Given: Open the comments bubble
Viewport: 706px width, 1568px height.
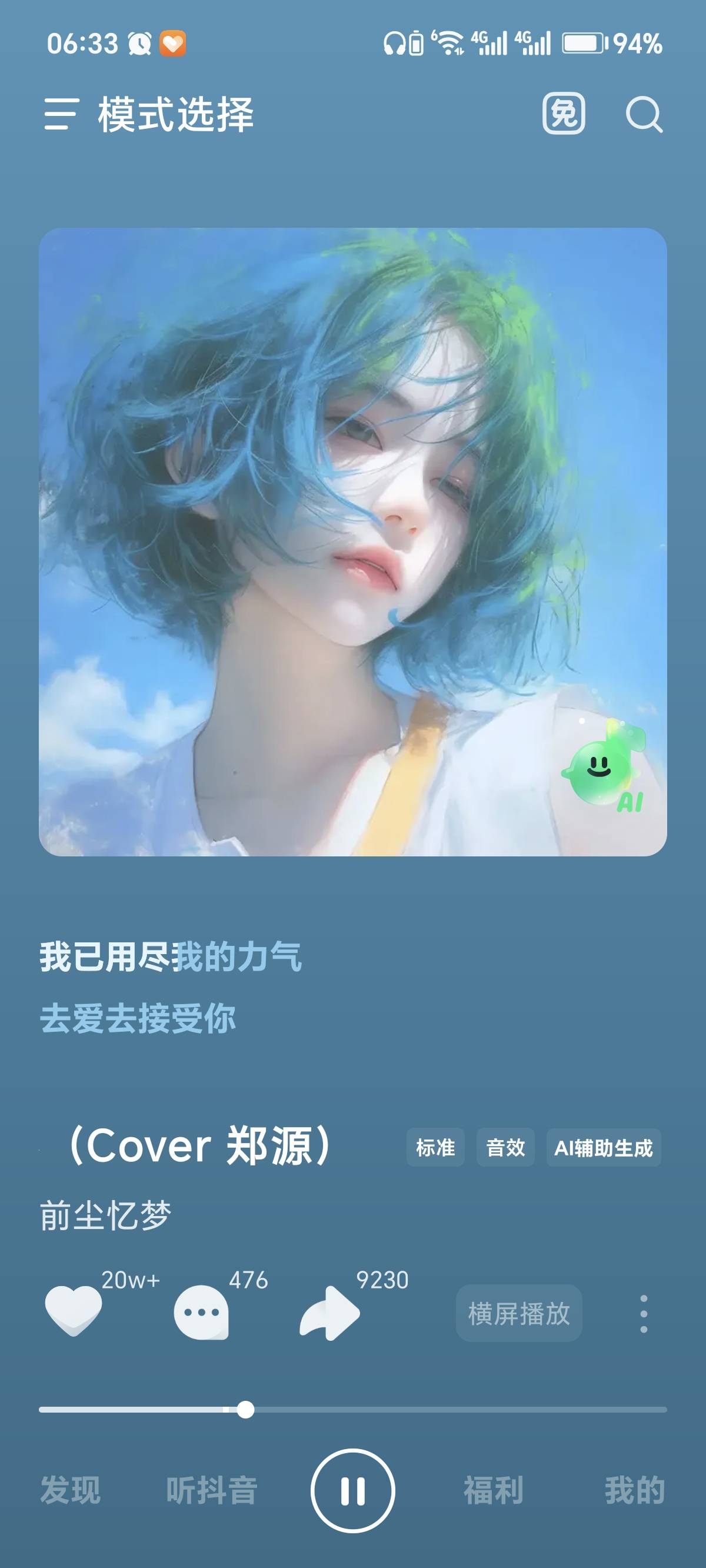Looking at the screenshot, I should pyautogui.click(x=201, y=1313).
